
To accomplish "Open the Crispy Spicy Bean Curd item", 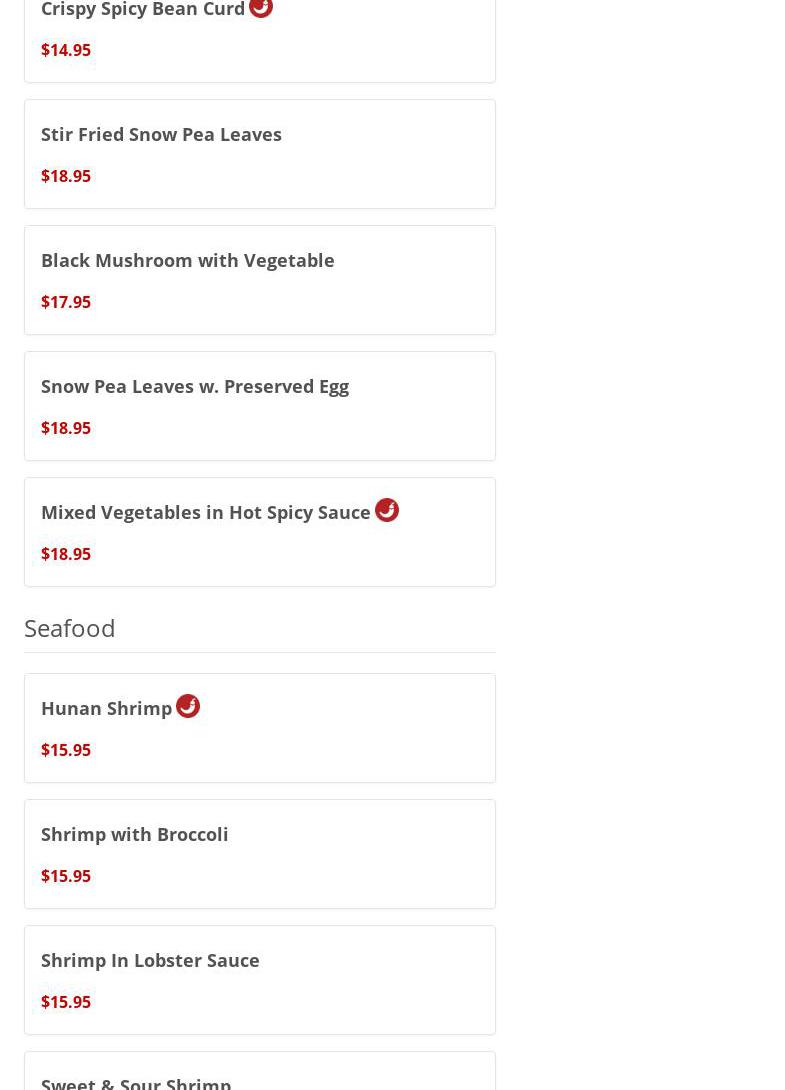I will coord(260,40).
